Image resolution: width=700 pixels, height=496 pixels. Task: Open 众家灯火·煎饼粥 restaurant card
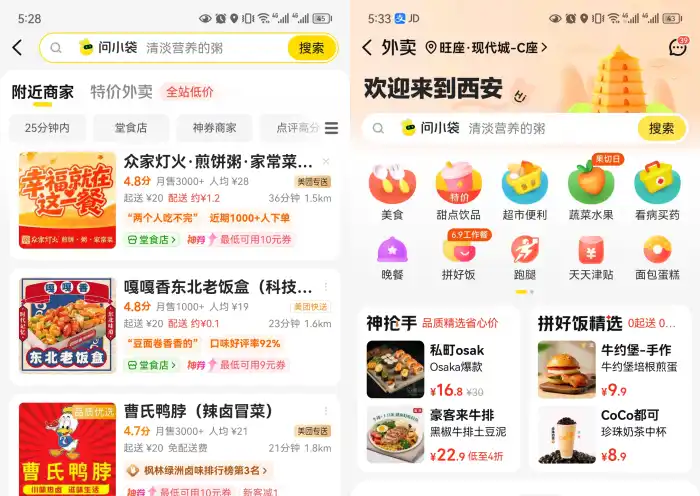tap(218, 161)
